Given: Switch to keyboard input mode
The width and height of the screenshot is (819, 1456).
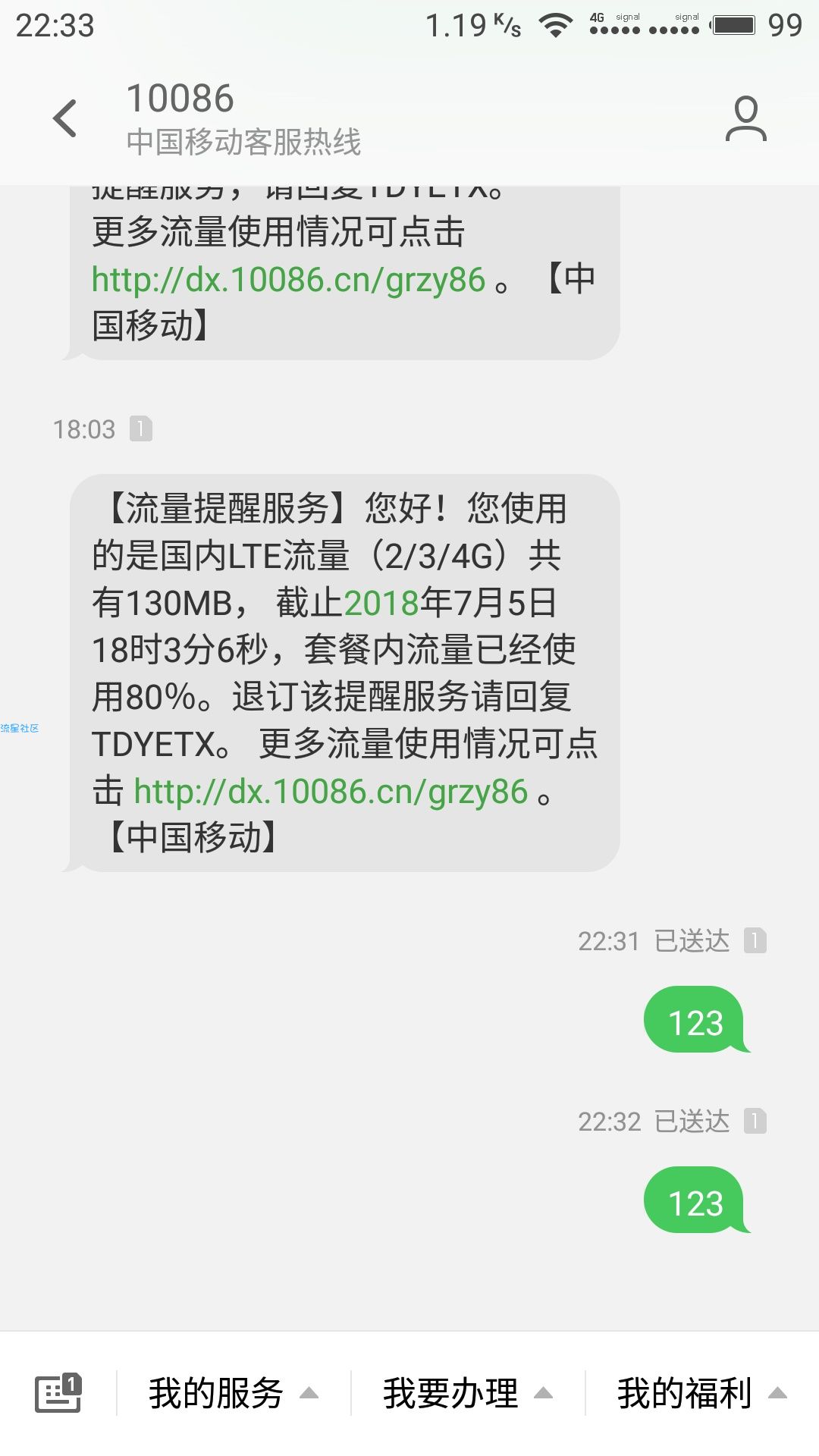Looking at the screenshot, I should point(58,1393).
